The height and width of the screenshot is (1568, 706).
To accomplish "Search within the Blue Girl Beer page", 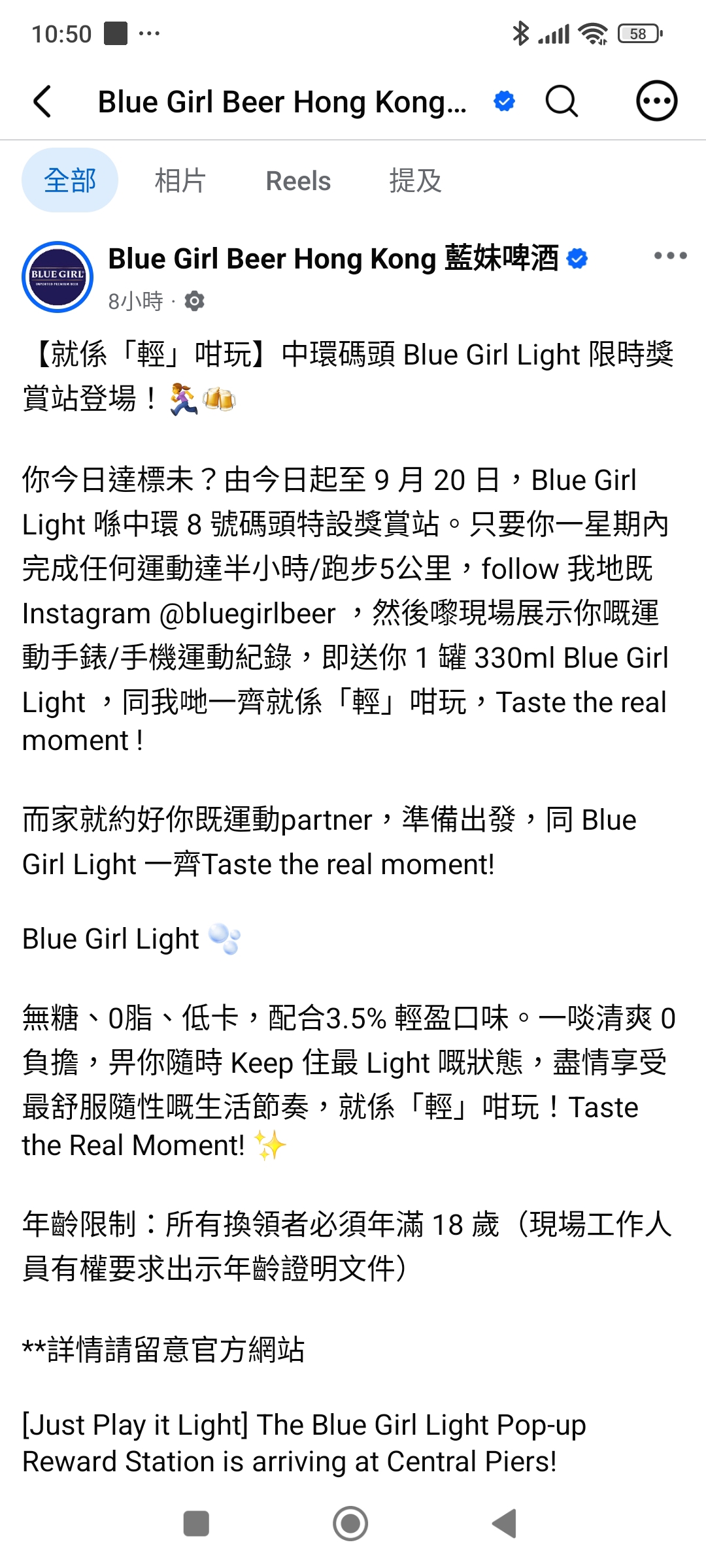I will tap(562, 102).
